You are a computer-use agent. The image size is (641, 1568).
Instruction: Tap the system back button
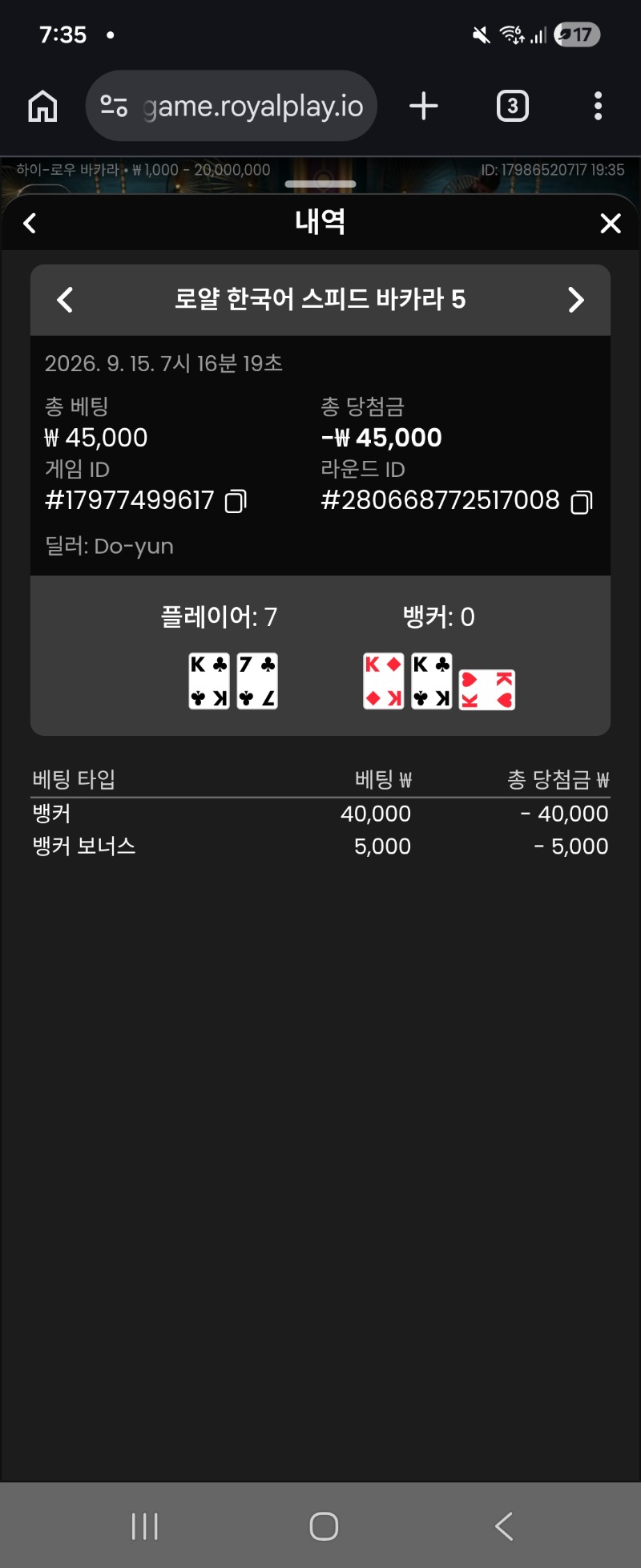click(x=504, y=1526)
